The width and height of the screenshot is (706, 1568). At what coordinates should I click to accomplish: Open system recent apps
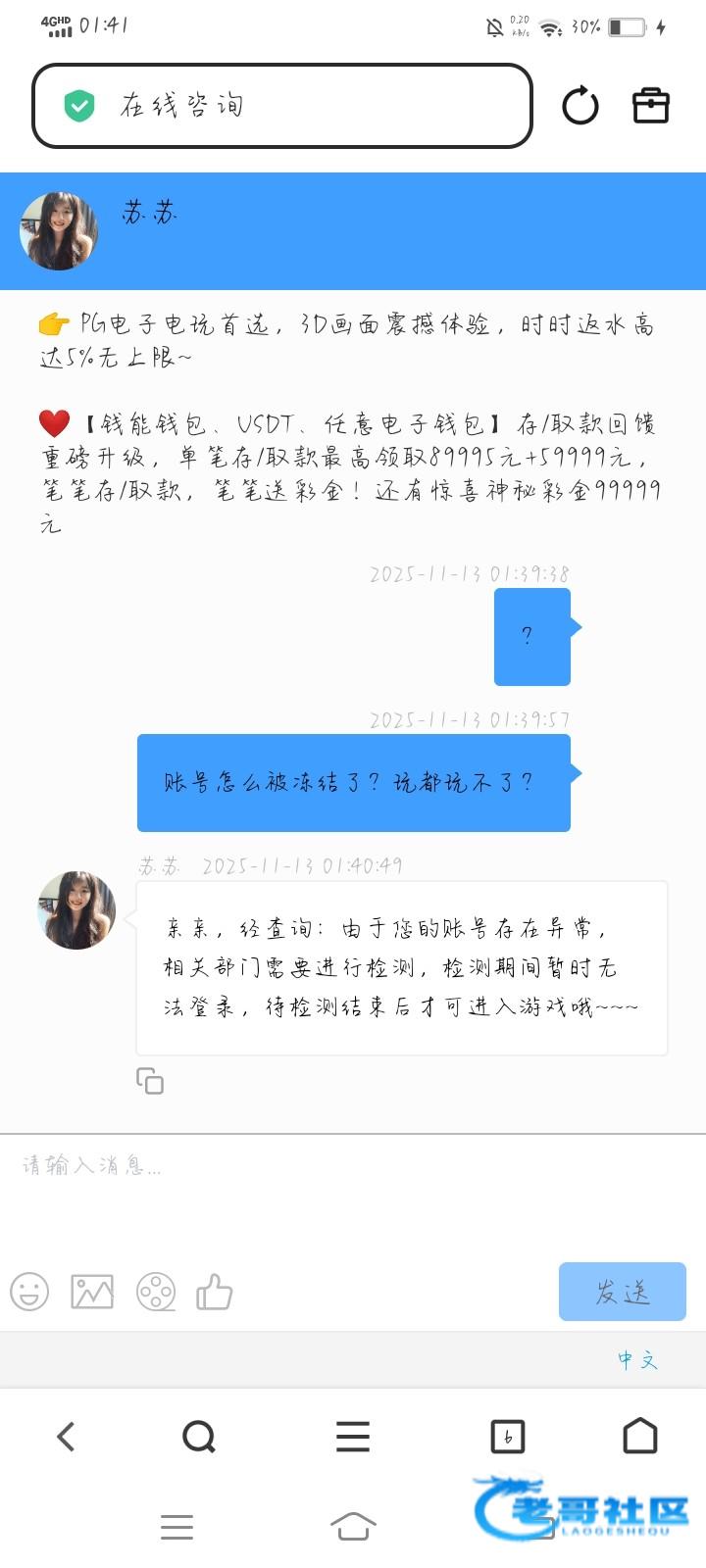click(176, 1526)
